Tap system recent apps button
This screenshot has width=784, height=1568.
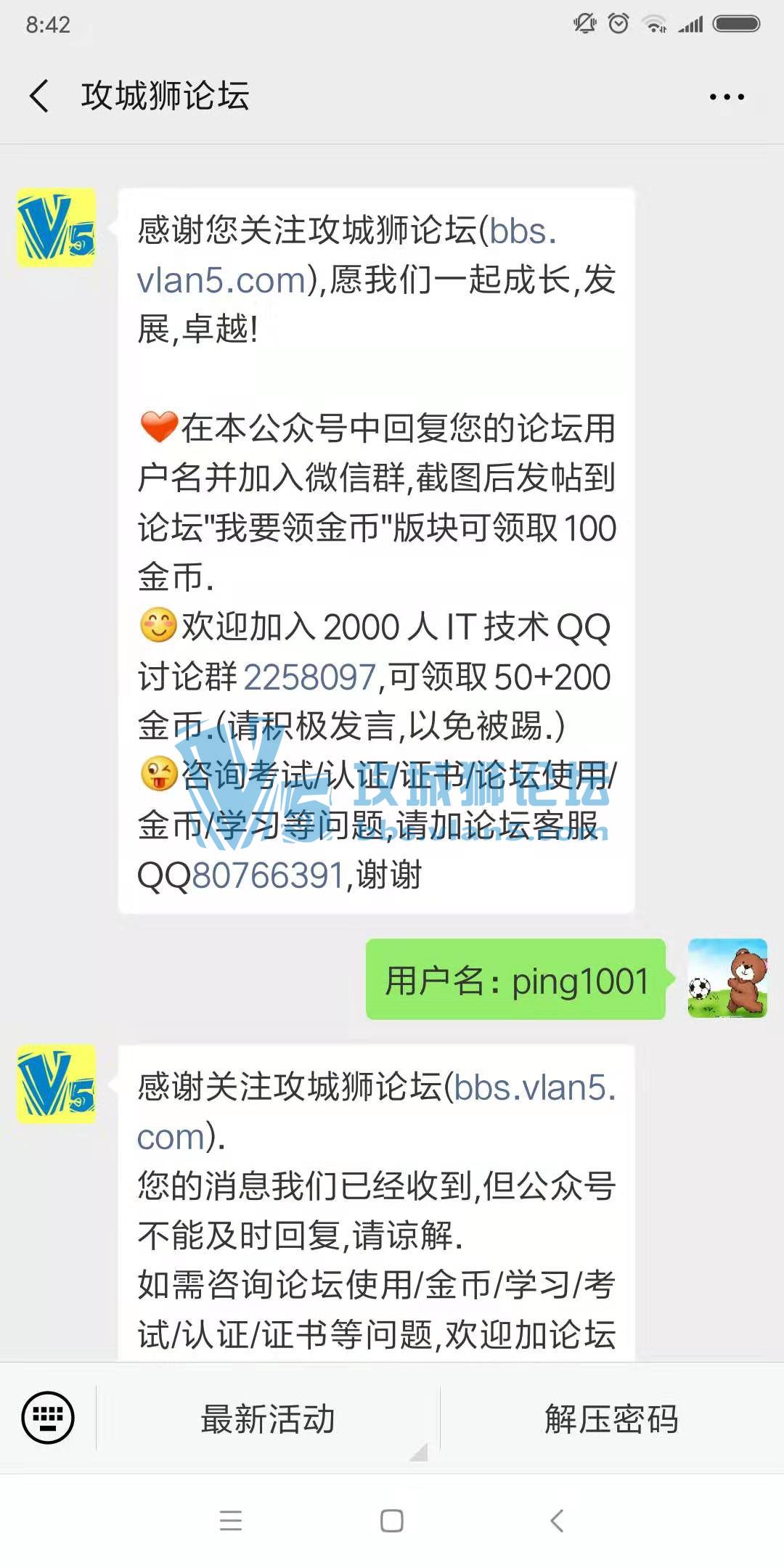(x=231, y=1520)
